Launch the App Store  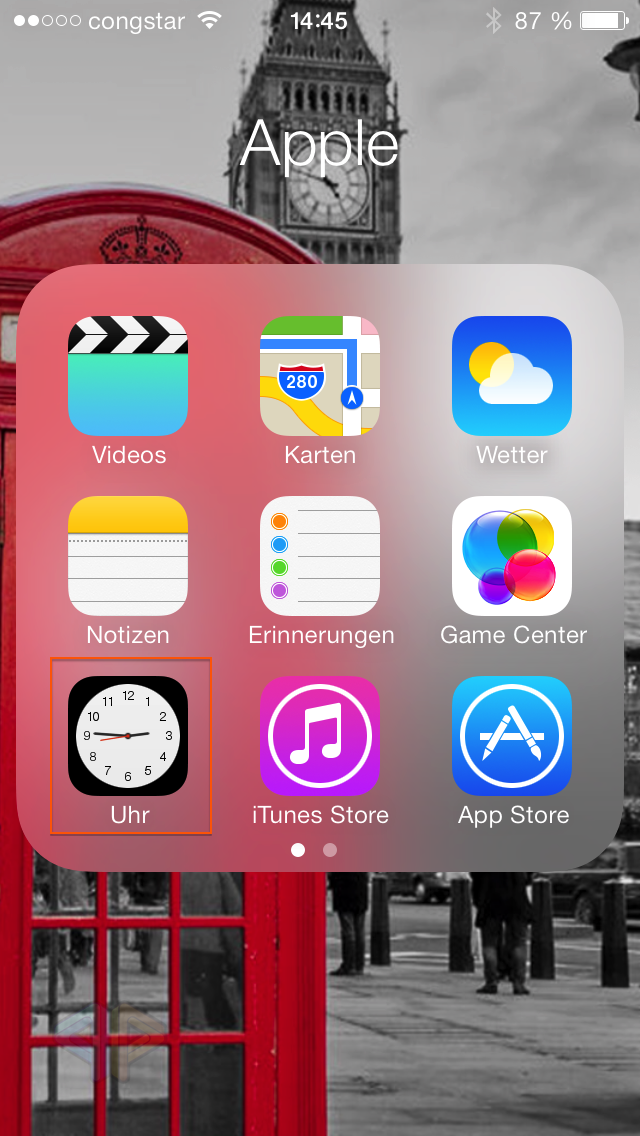click(512, 735)
